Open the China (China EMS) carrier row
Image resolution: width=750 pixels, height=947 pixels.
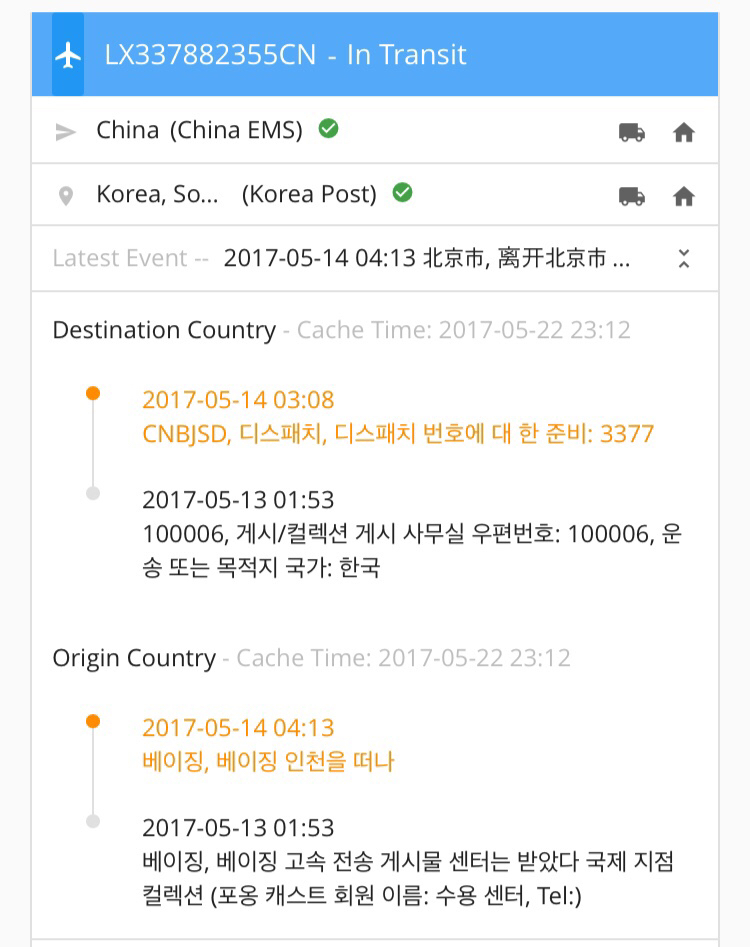[x=200, y=130]
